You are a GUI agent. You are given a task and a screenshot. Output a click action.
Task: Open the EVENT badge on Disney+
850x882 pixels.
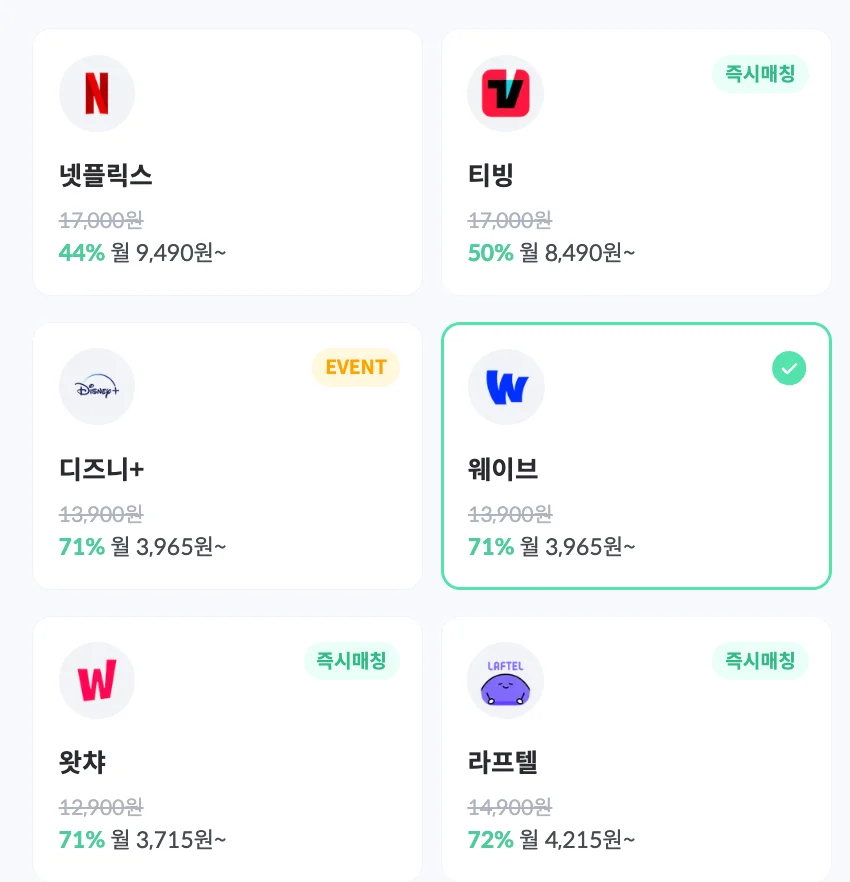[x=355, y=367]
